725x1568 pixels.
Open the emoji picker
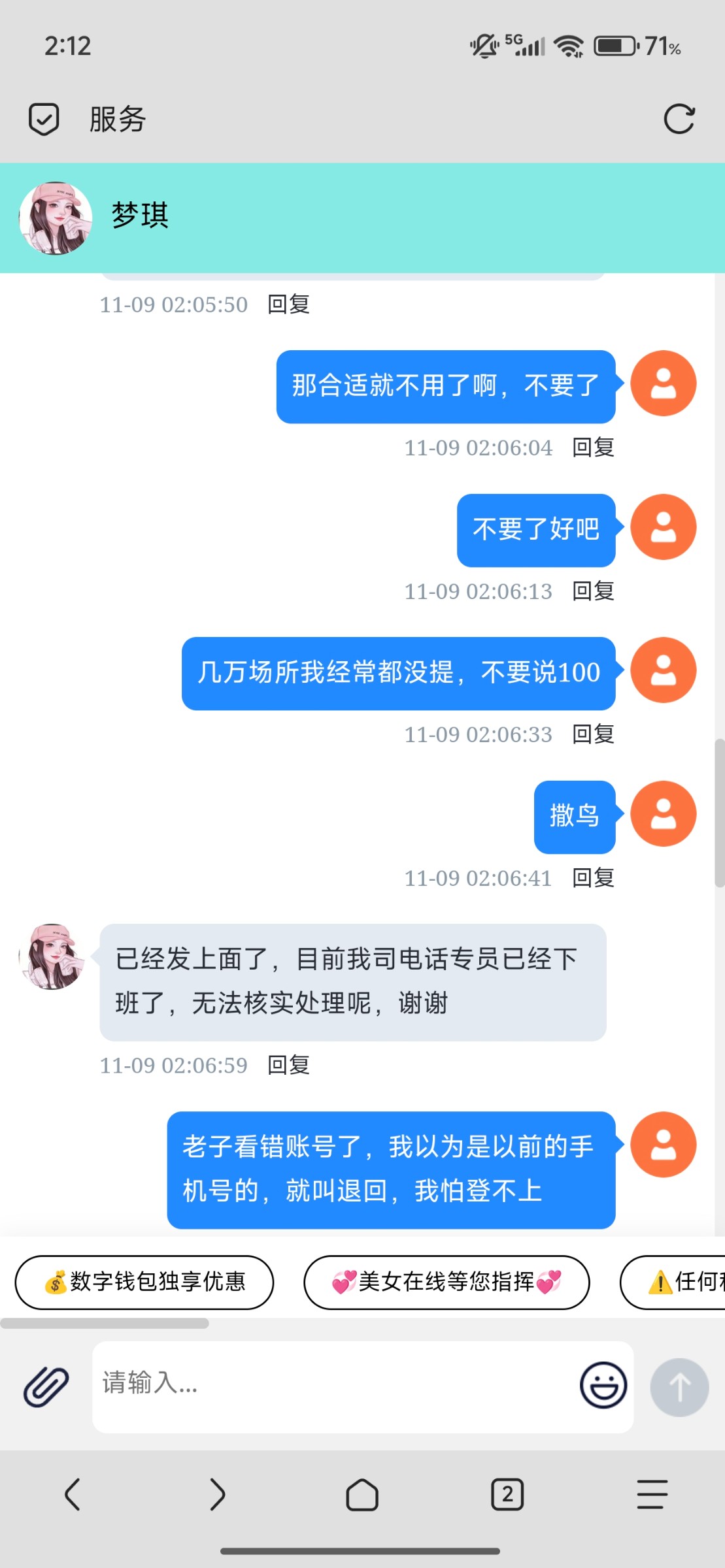[x=603, y=1385]
